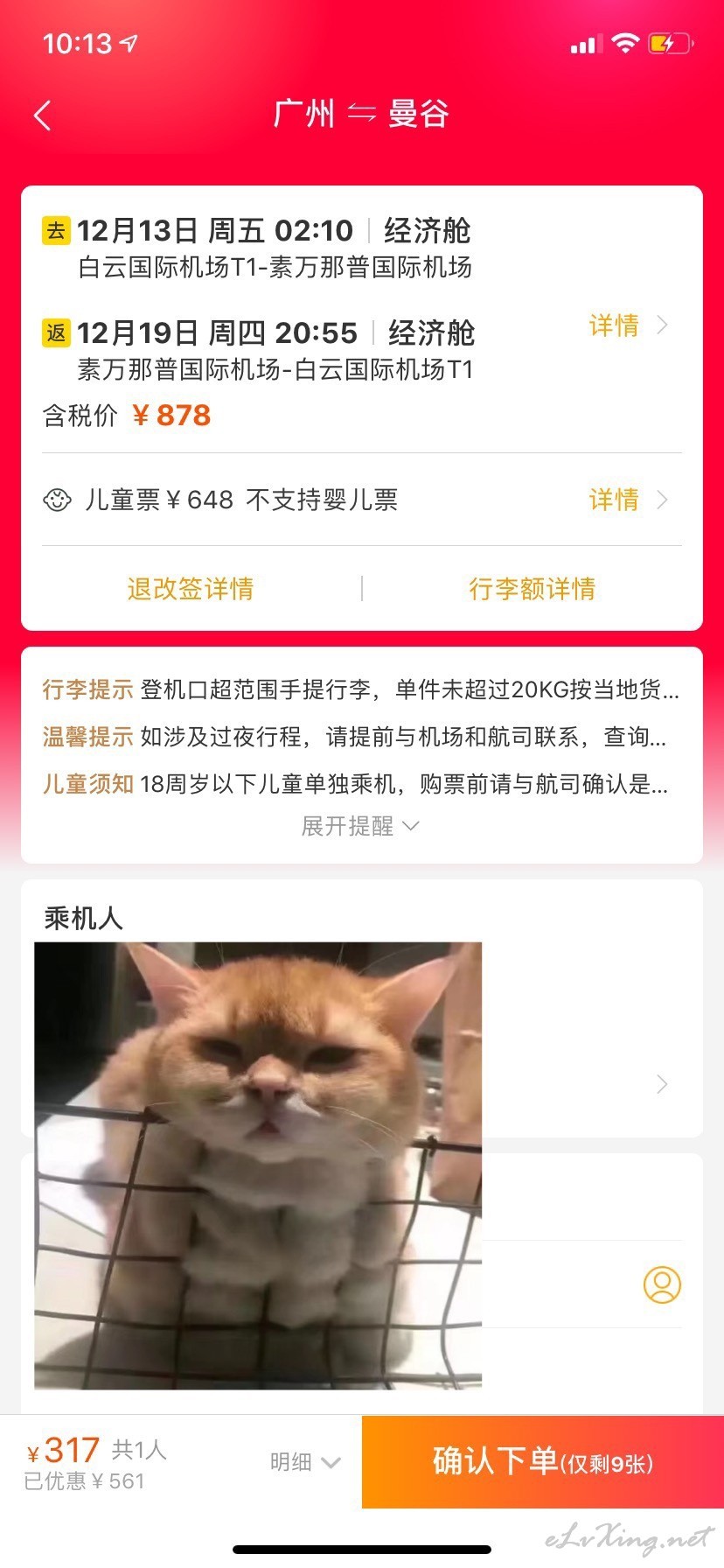This screenshot has height=1568, width=724.
Task: Open flight 详情 next to the return flight
Action: pyautogui.click(x=629, y=325)
